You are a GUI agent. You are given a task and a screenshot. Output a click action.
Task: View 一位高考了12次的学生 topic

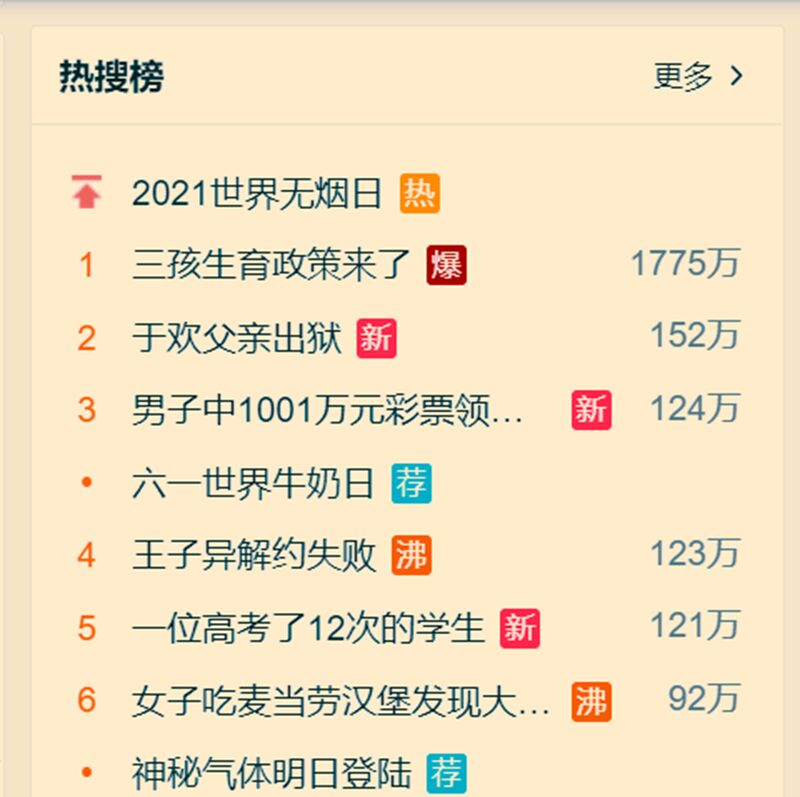(x=308, y=628)
